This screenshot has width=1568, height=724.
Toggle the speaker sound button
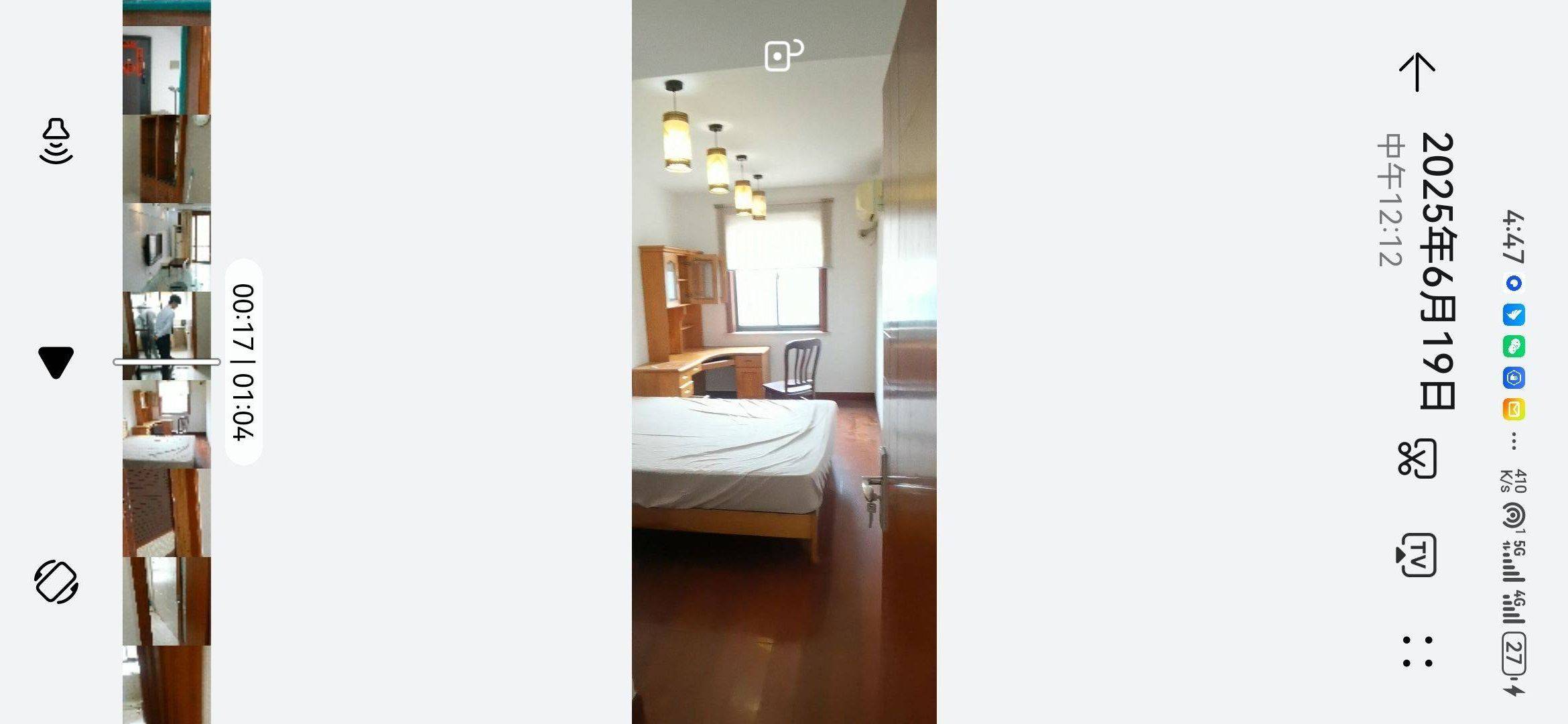pos(56,141)
